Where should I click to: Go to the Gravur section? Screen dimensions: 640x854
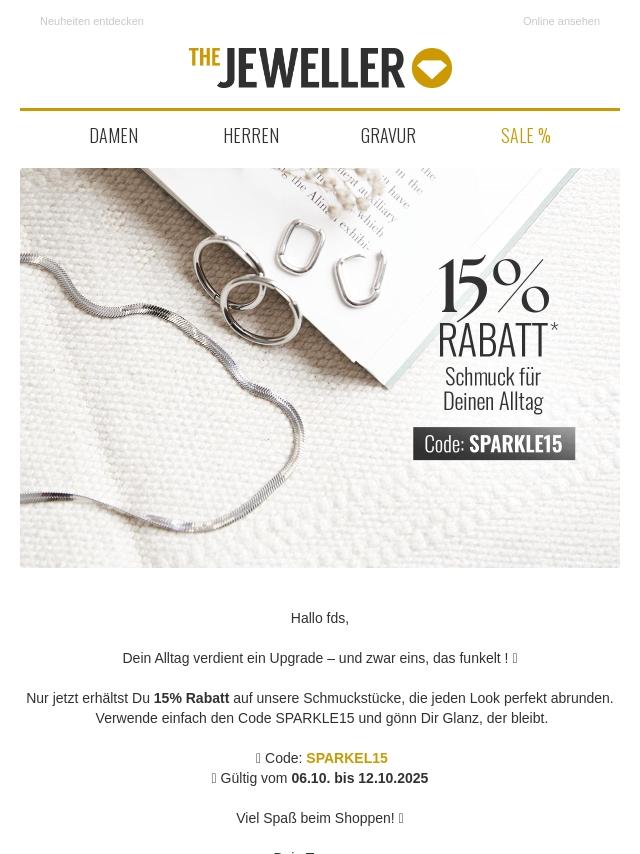(388, 135)
